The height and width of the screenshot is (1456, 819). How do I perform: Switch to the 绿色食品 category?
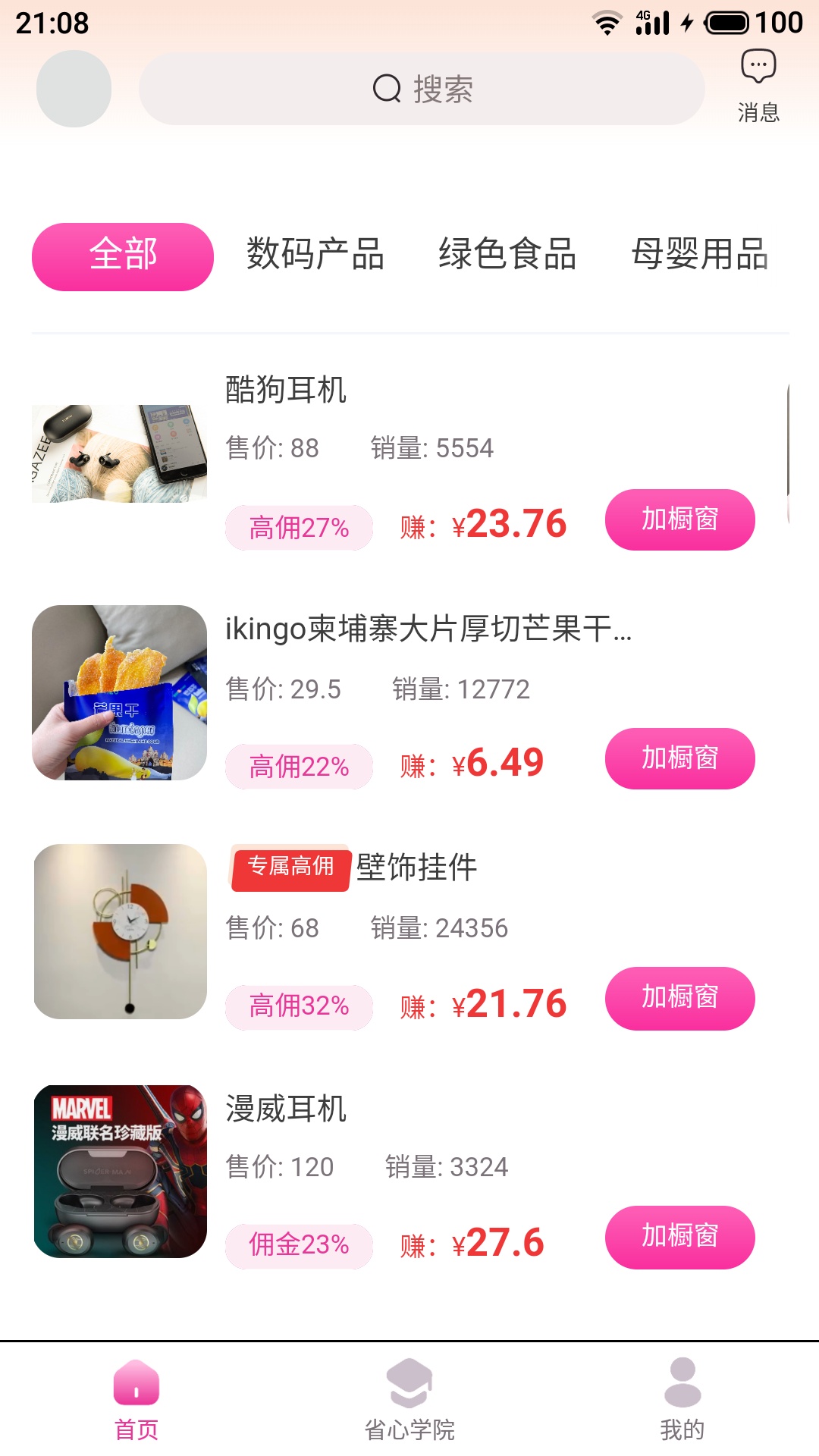pyautogui.click(x=507, y=255)
